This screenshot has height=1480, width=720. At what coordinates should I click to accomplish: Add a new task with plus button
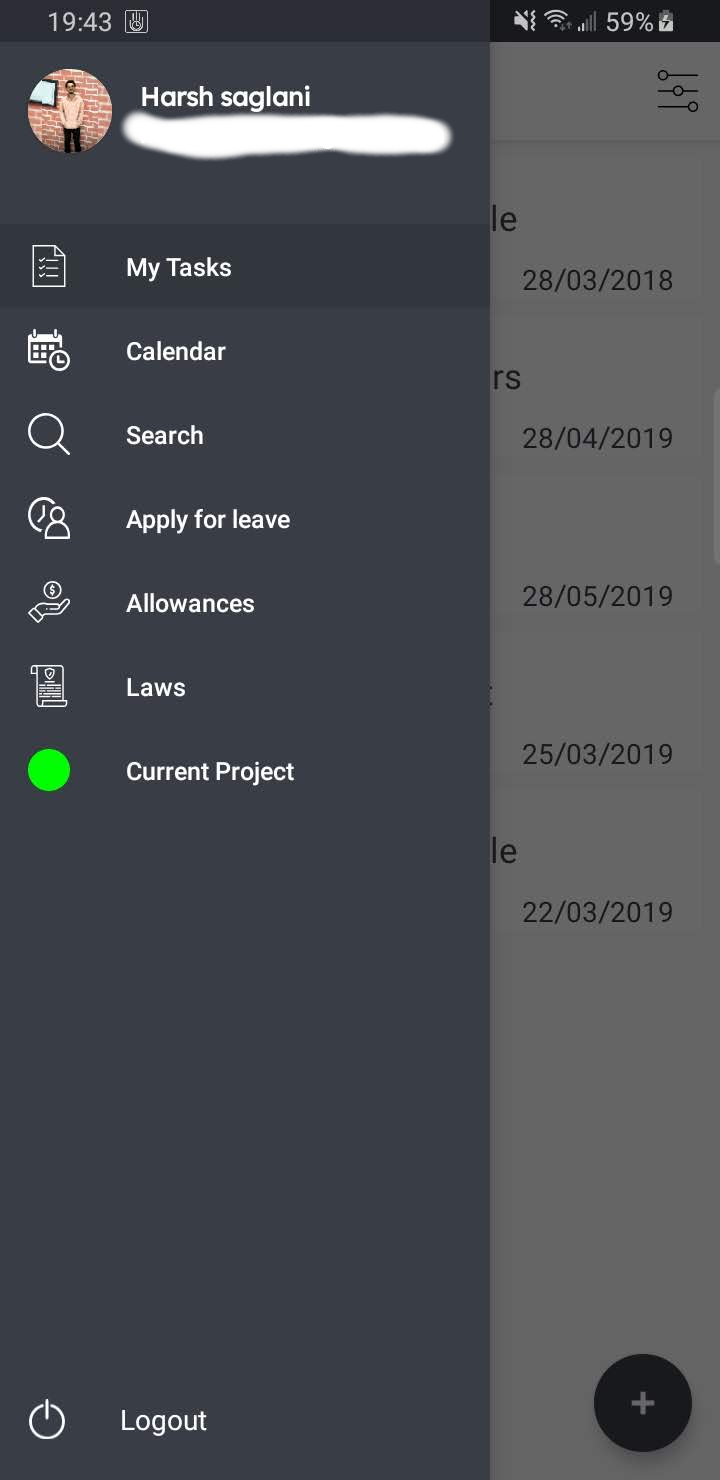[643, 1403]
